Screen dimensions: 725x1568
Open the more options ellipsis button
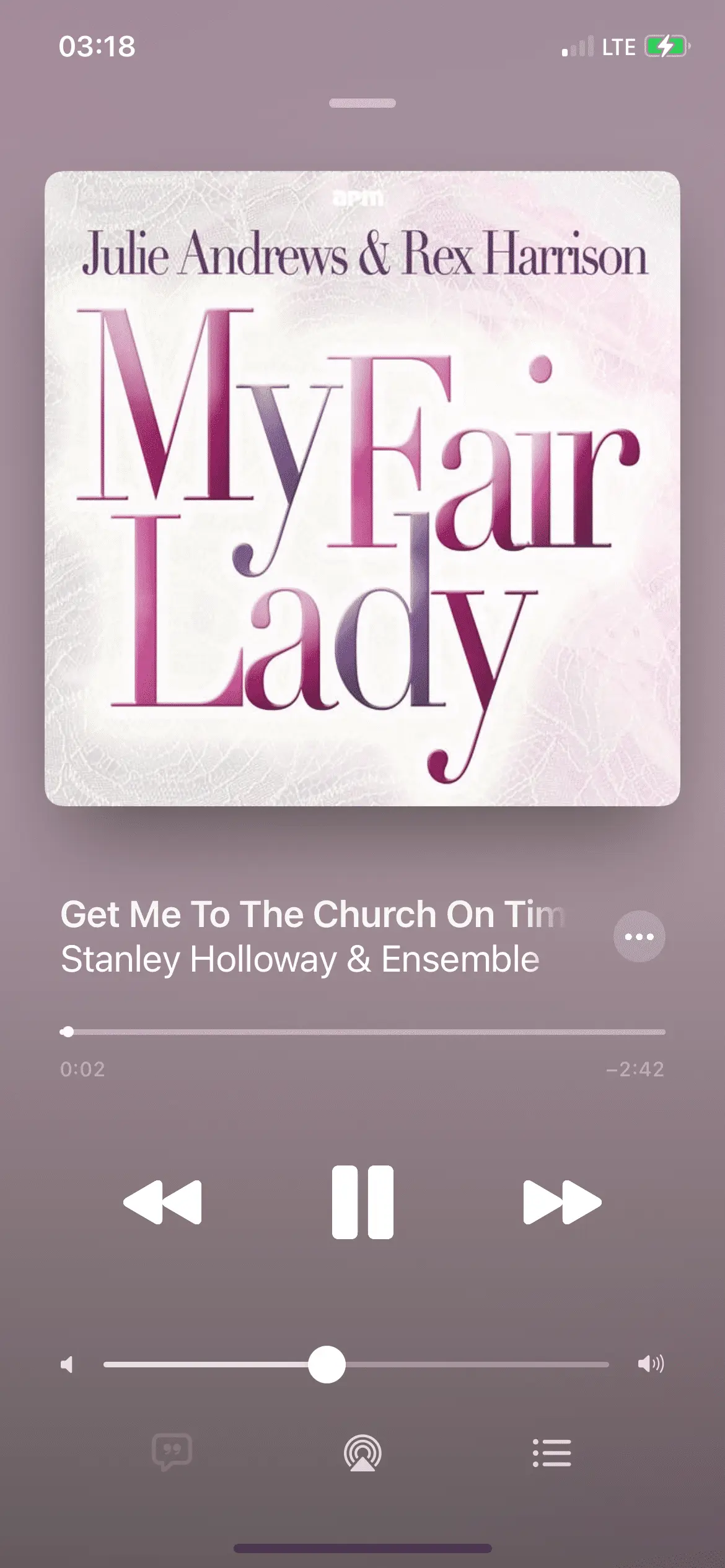coord(639,936)
